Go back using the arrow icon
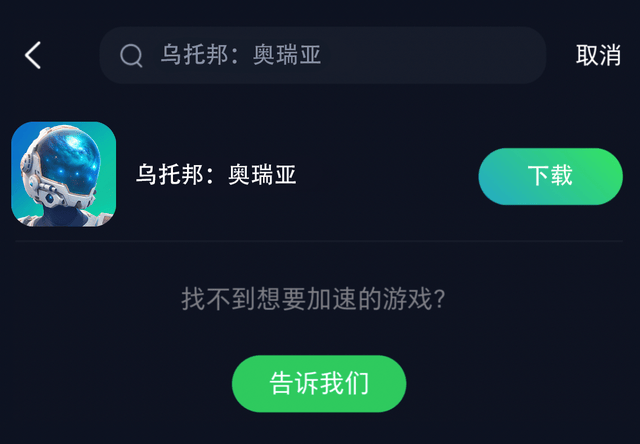The image size is (640, 444). [33, 55]
